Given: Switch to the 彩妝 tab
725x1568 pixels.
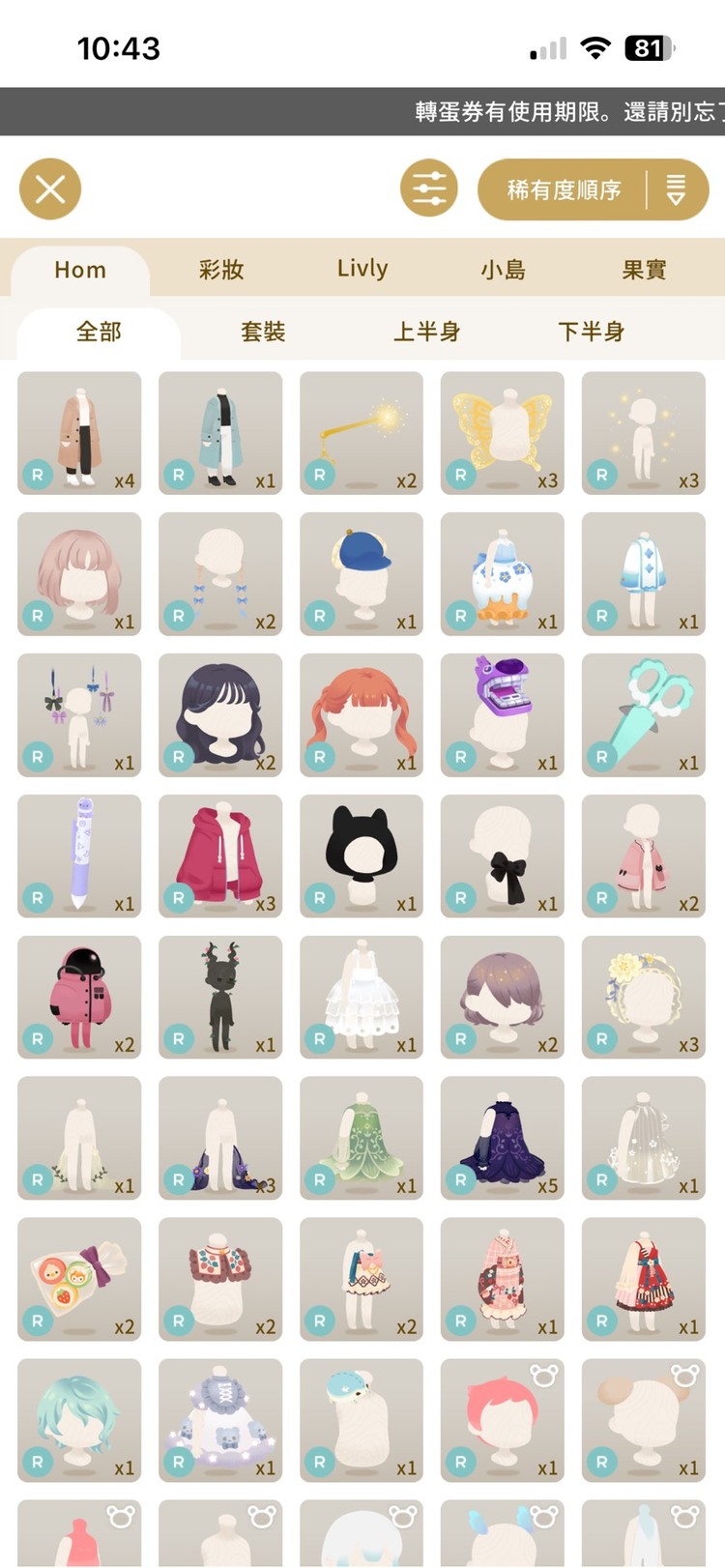Looking at the screenshot, I should pyautogui.click(x=221, y=270).
